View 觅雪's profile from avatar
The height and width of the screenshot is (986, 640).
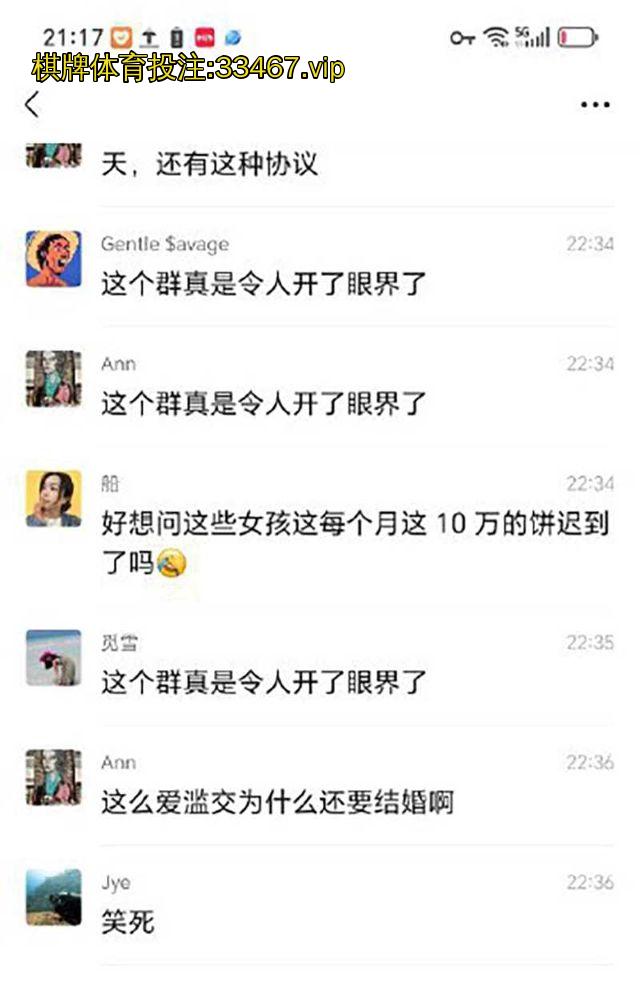(x=53, y=657)
